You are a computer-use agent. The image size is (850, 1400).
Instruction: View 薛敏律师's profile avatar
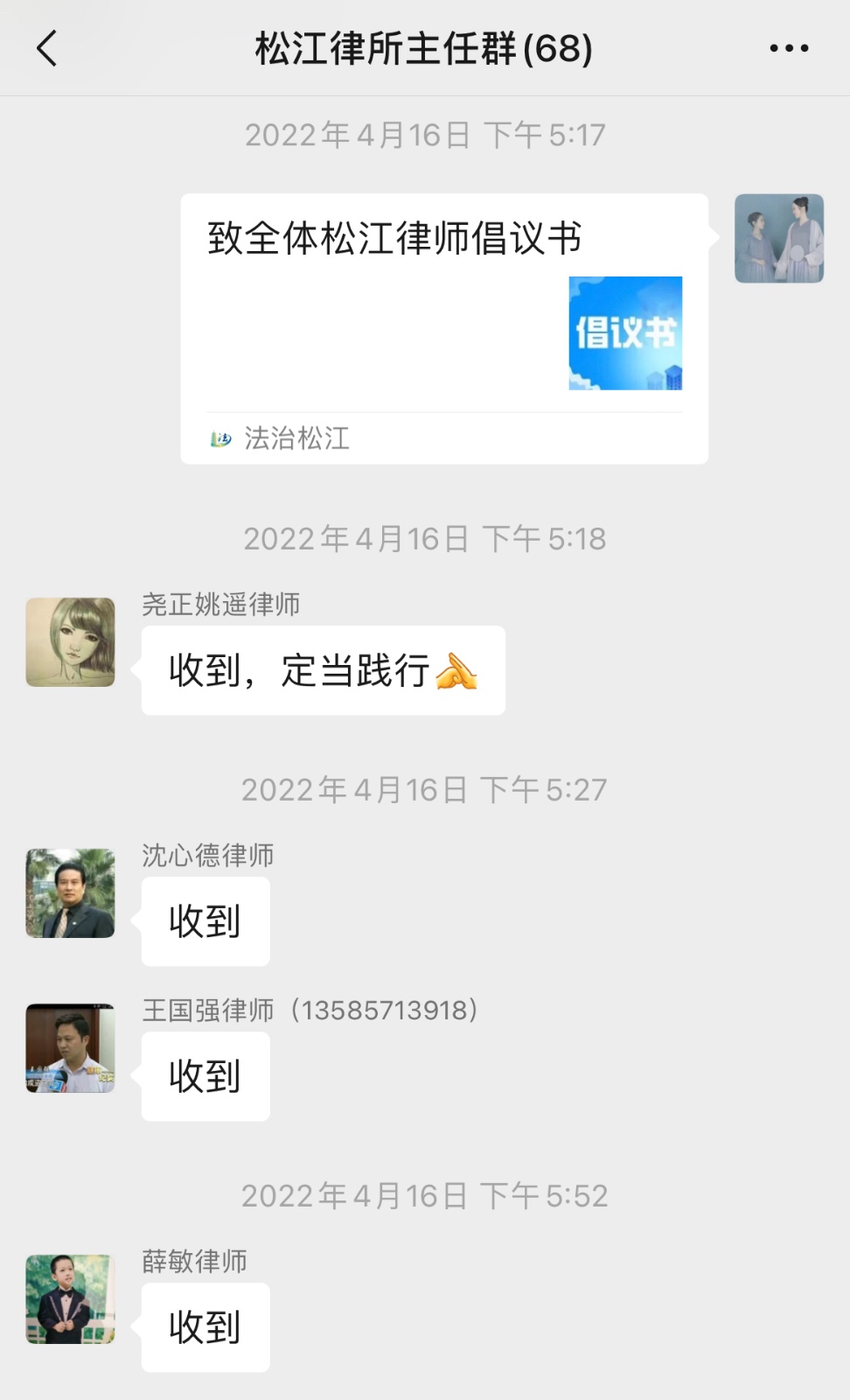[x=70, y=1299]
